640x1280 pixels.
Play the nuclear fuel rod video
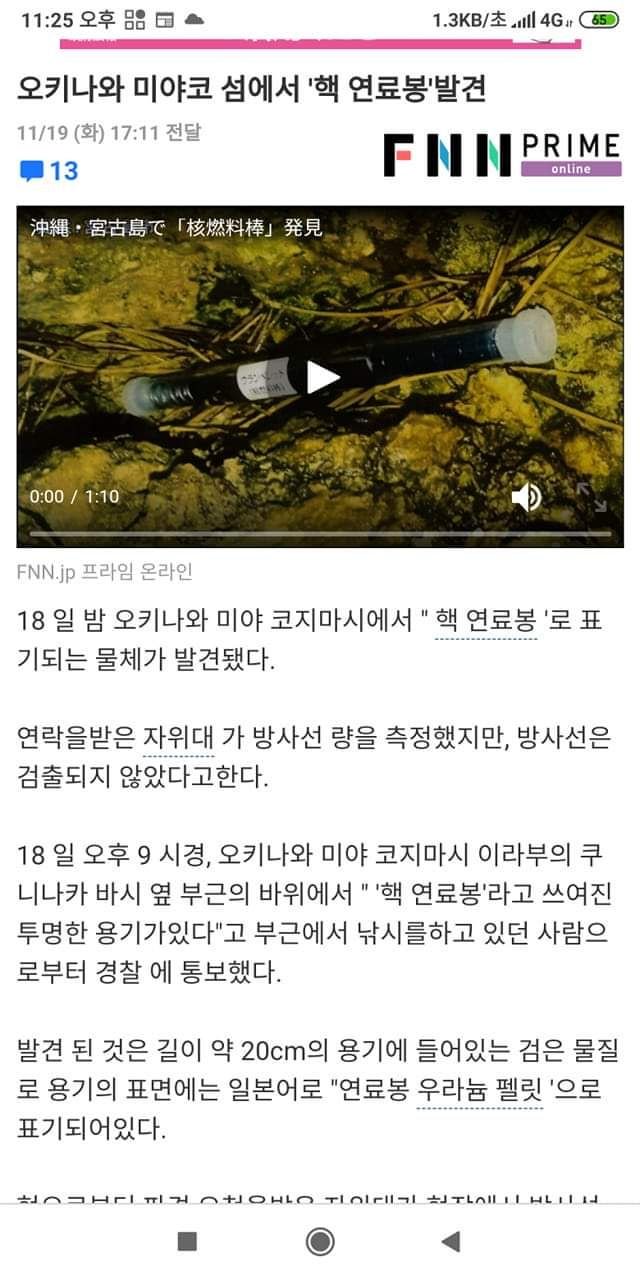tap(321, 378)
